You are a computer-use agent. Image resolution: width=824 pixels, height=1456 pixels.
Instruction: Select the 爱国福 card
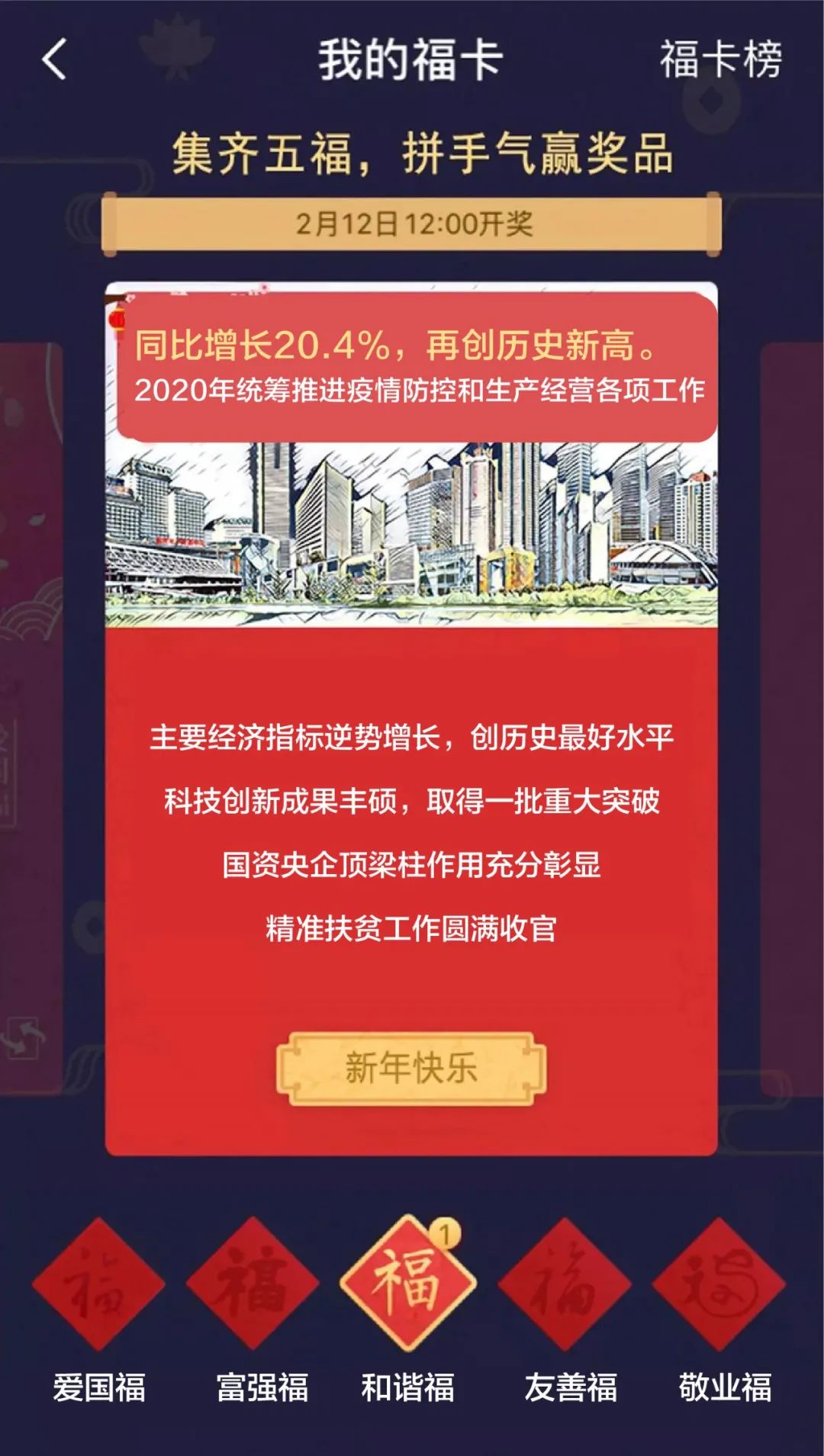[x=98, y=1284]
